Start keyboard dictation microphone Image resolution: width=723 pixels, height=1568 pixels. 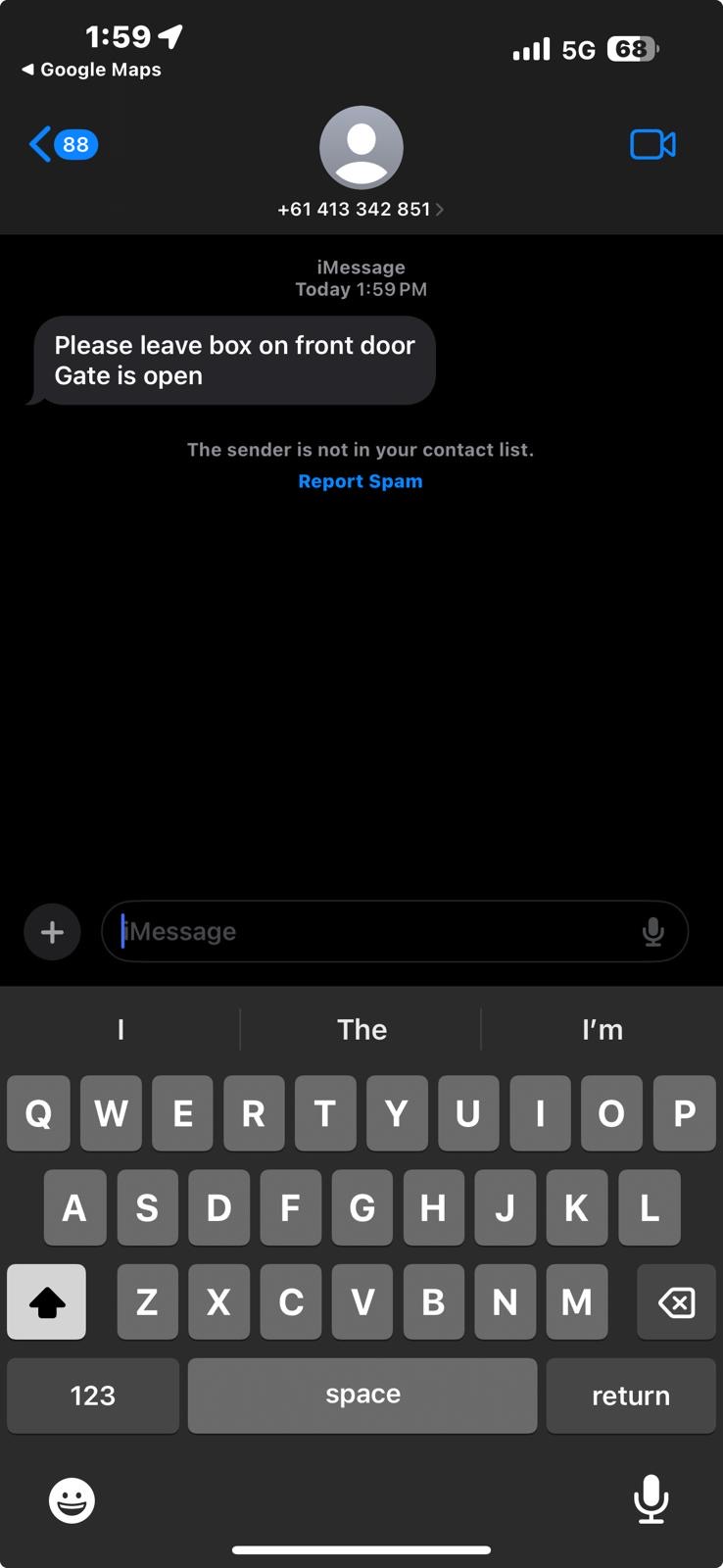click(651, 1499)
